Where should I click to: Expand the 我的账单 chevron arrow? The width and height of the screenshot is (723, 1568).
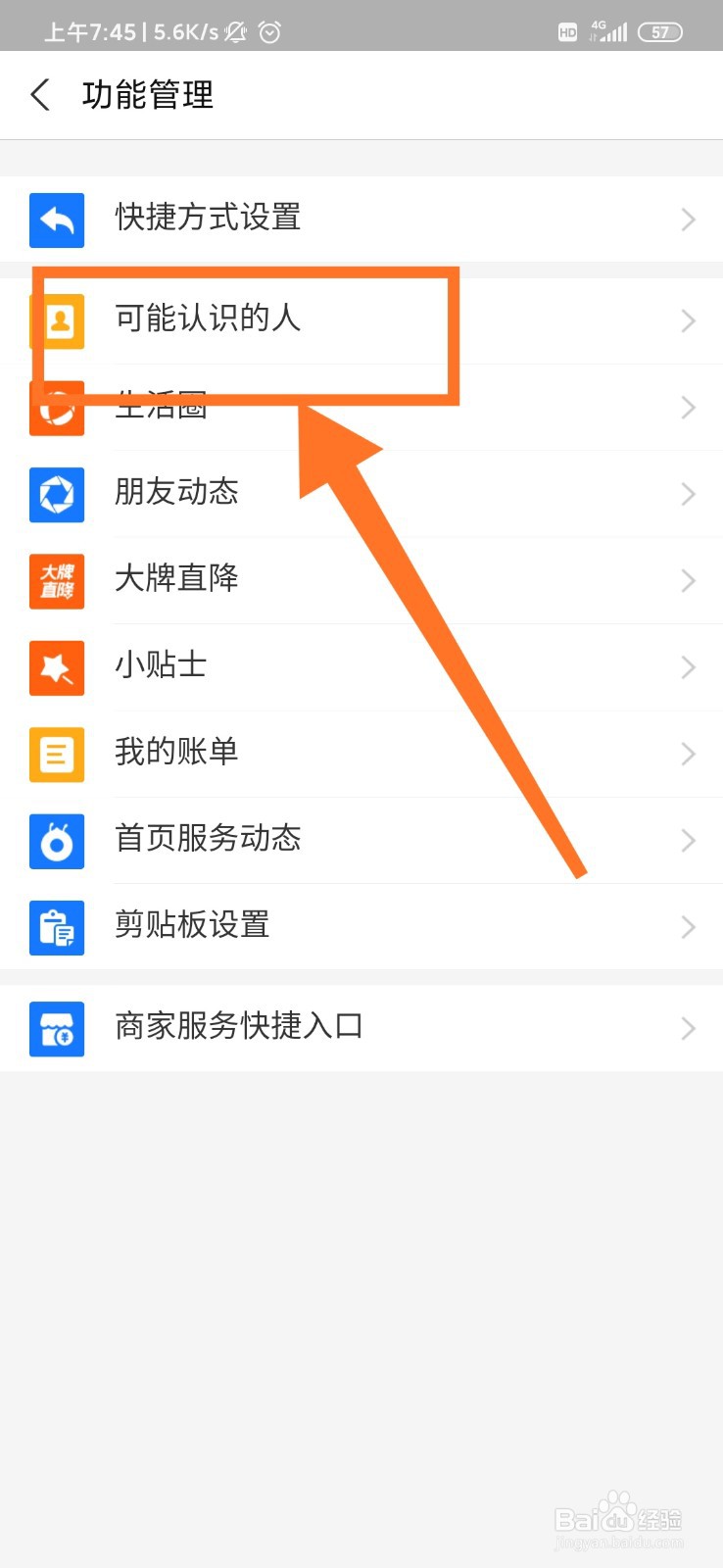point(687,754)
